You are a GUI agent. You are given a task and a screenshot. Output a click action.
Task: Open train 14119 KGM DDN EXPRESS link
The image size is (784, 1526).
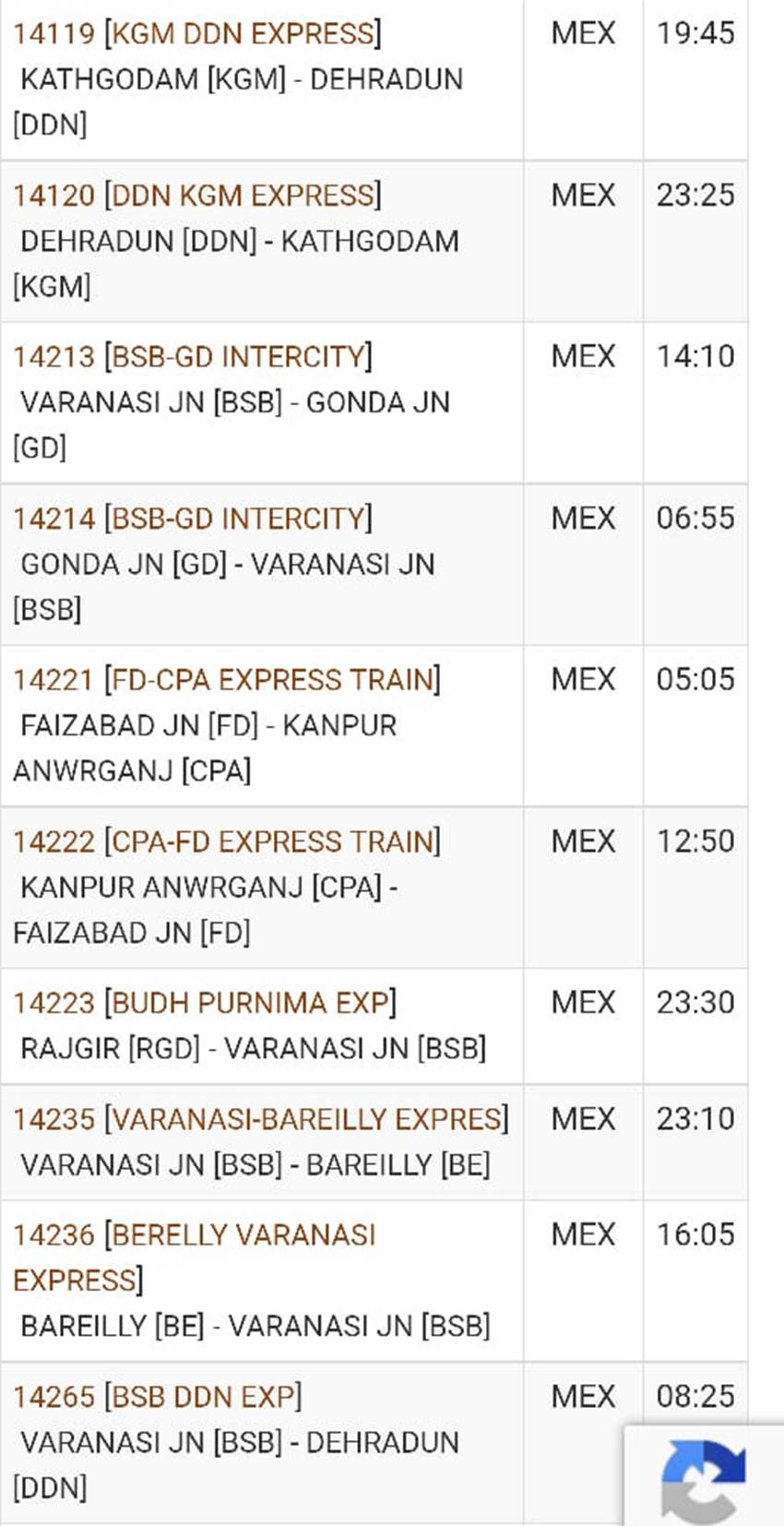click(x=196, y=34)
